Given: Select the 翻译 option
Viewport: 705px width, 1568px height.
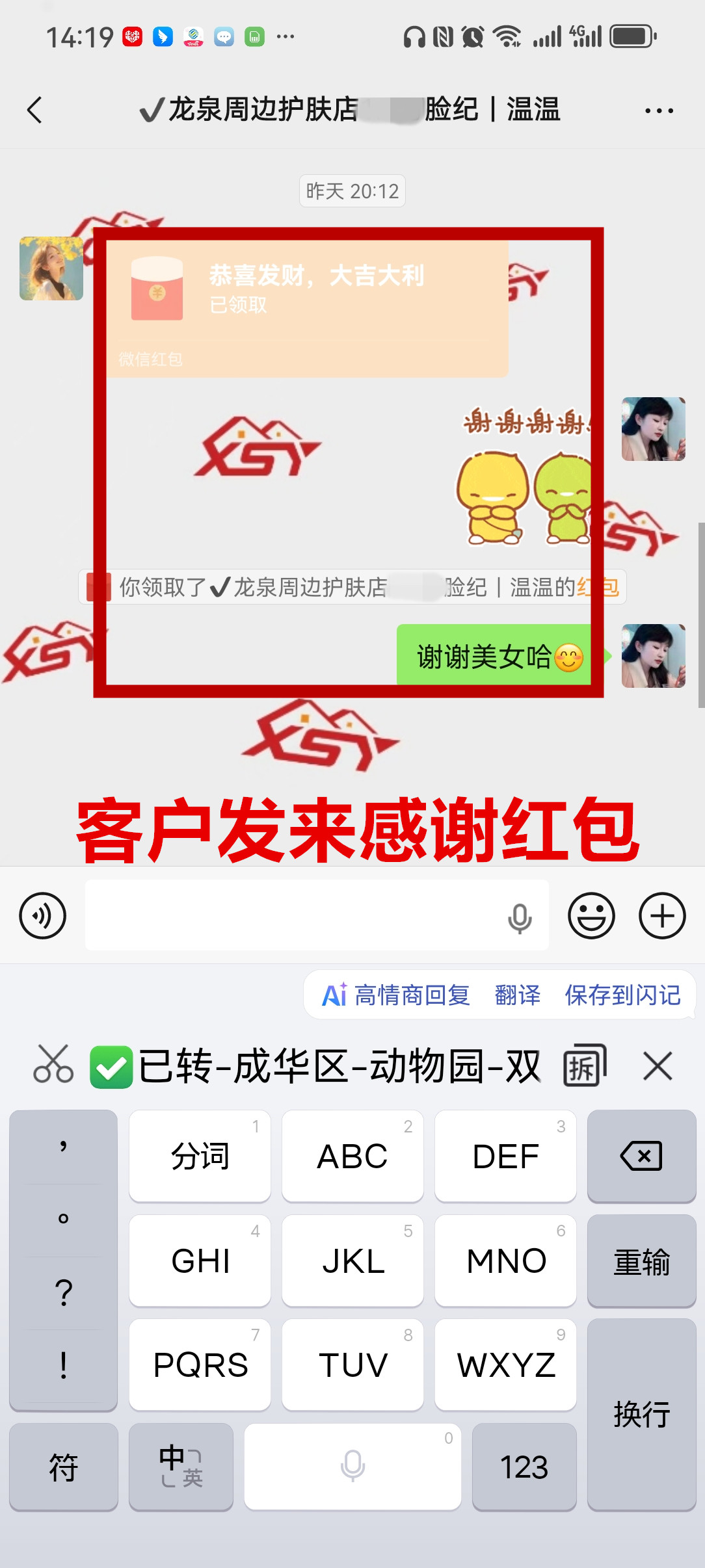Looking at the screenshot, I should pos(517,995).
